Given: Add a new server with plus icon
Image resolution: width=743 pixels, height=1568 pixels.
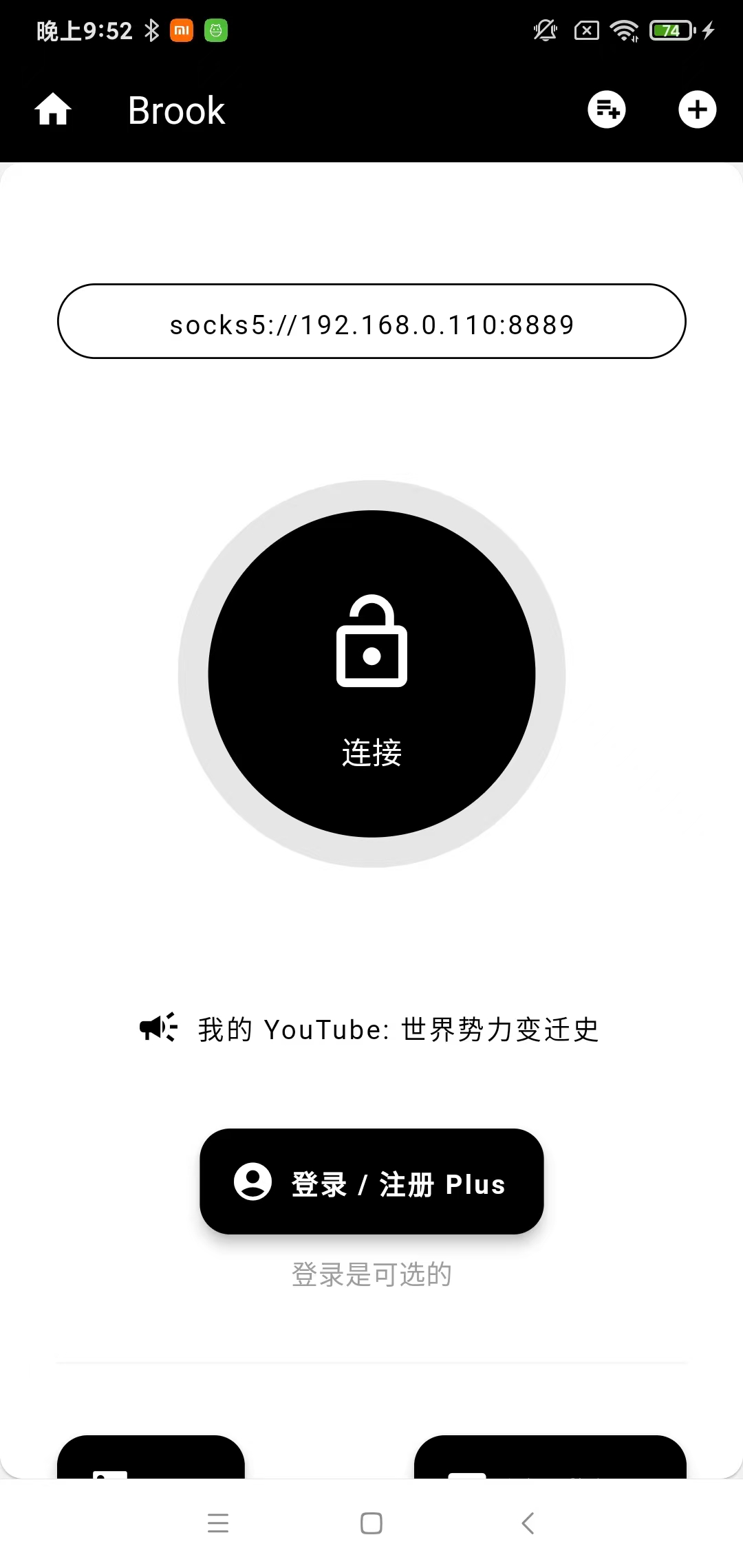Looking at the screenshot, I should pos(698,109).
